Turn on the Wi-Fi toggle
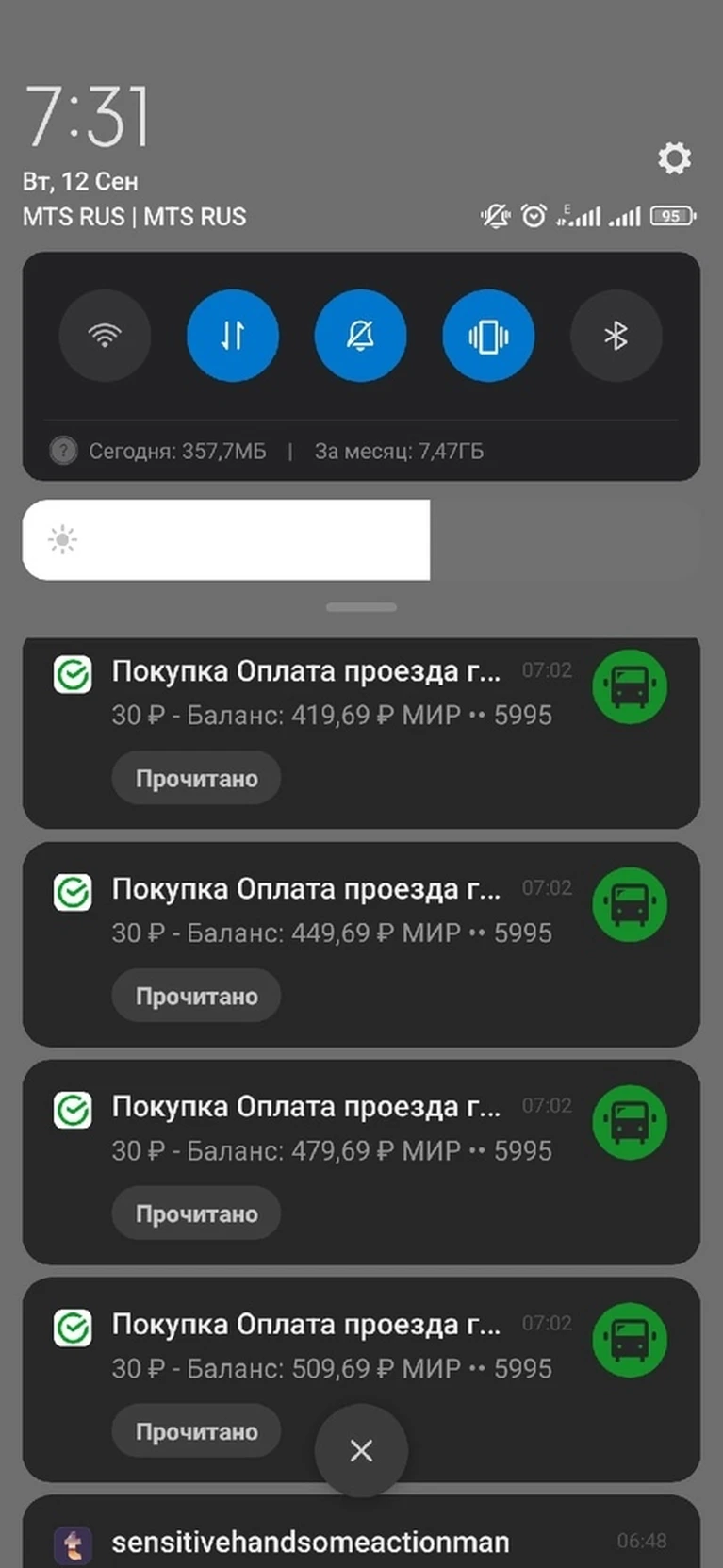The width and height of the screenshot is (723, 1568). pyautogui.click(x=105, y=336)
